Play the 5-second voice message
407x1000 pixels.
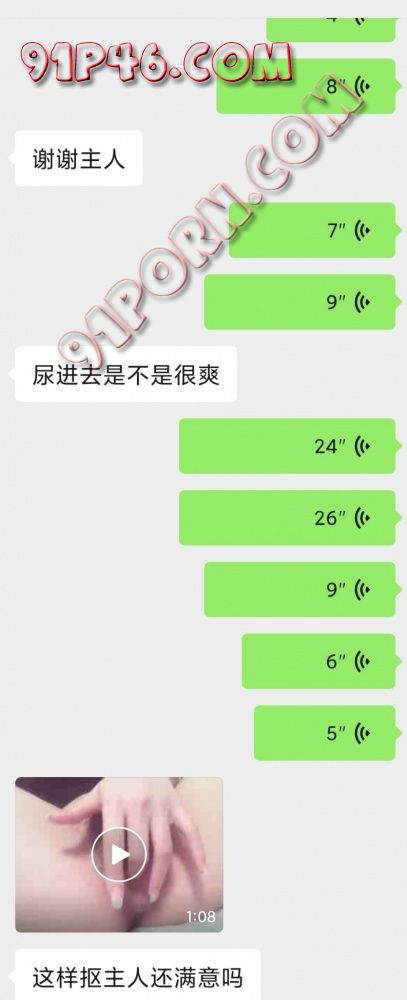pos(325,733)
